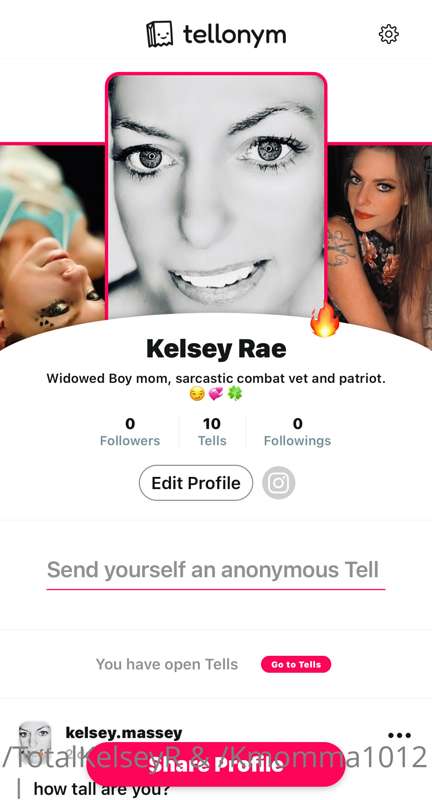Tap the Edit Profile button

(196, 483)
